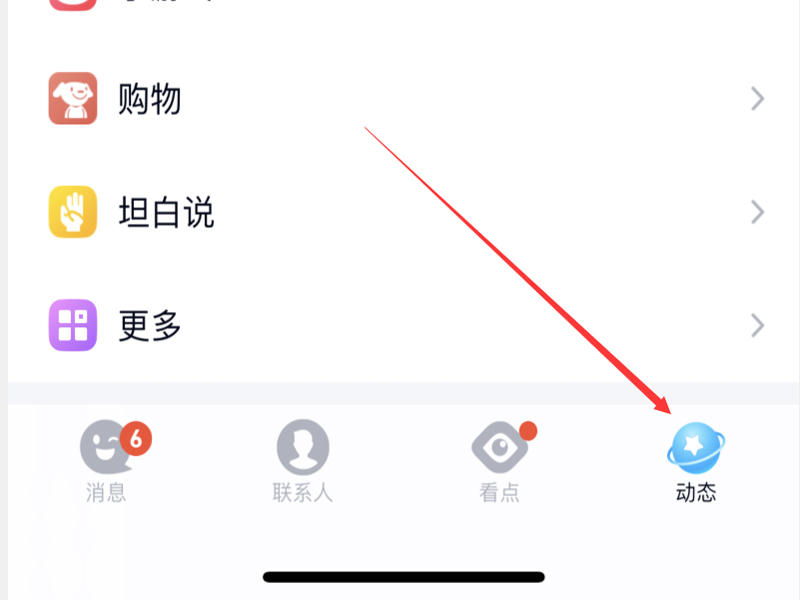Switch to the 联系人 tab
The height and width of the screenshot is (600, 800).
[x=302, y=460]
